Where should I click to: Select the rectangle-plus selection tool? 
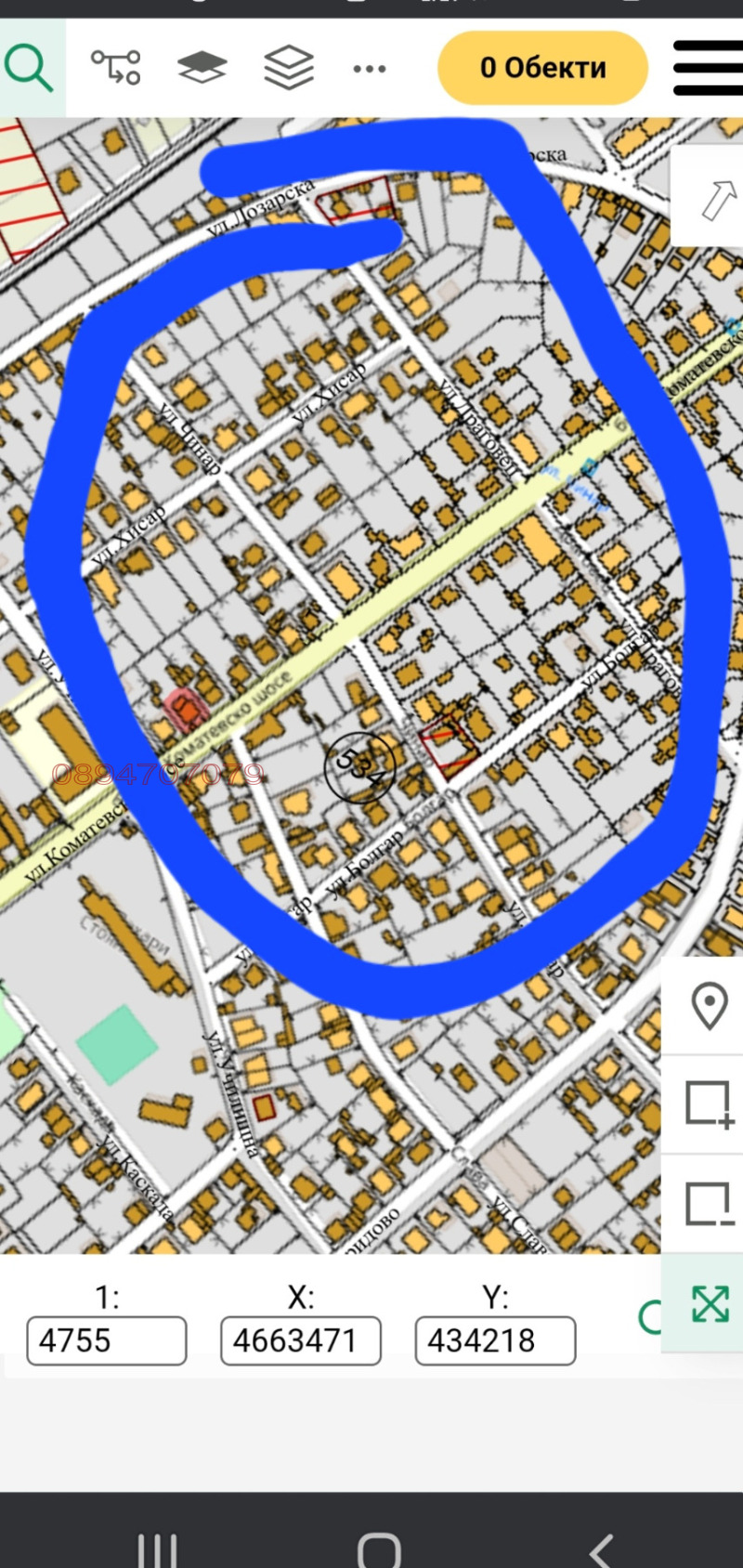point(709,1104)
